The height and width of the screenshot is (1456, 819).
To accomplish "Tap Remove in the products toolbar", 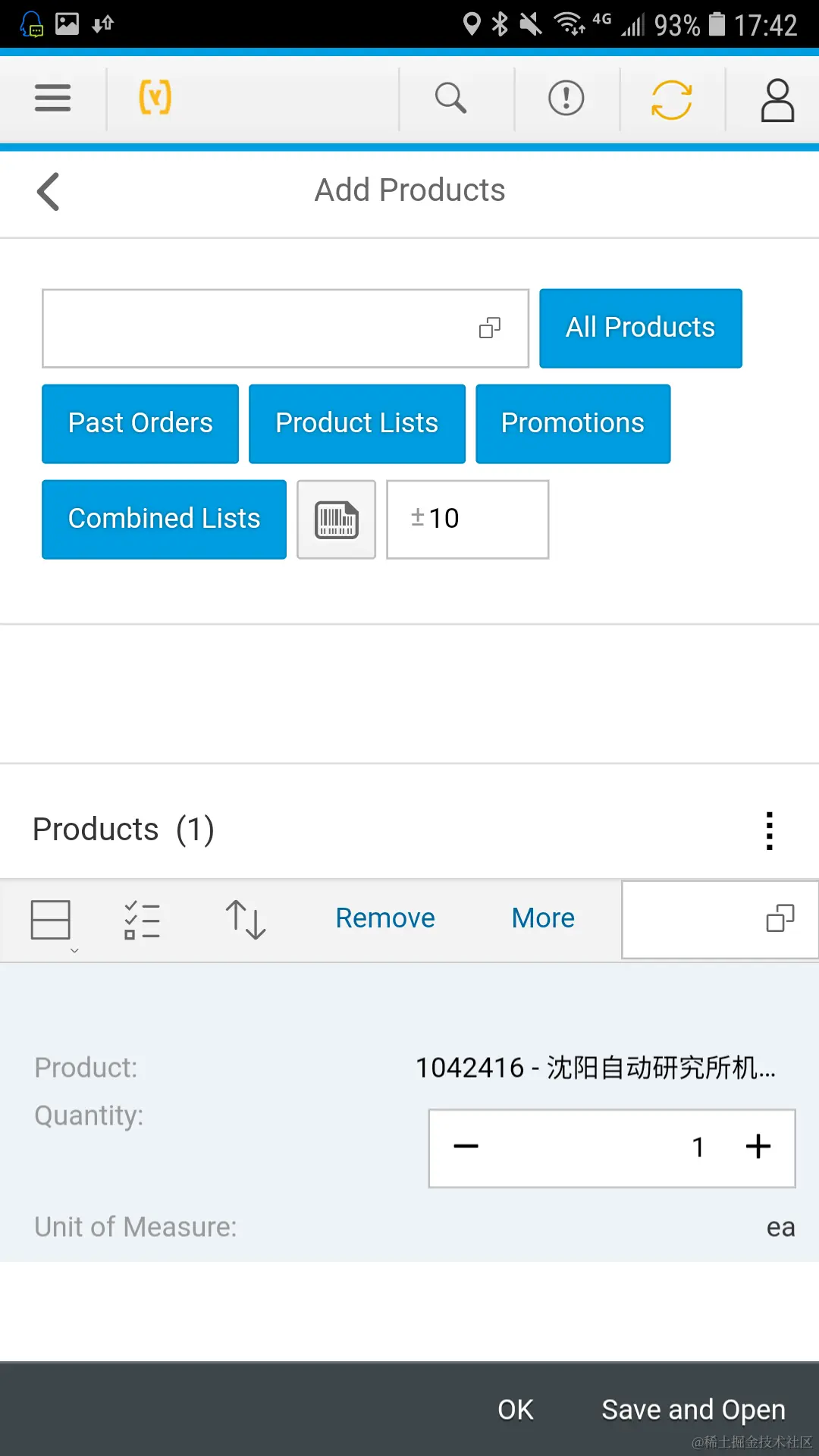I will pyautogui.click(x=385, y=918).
